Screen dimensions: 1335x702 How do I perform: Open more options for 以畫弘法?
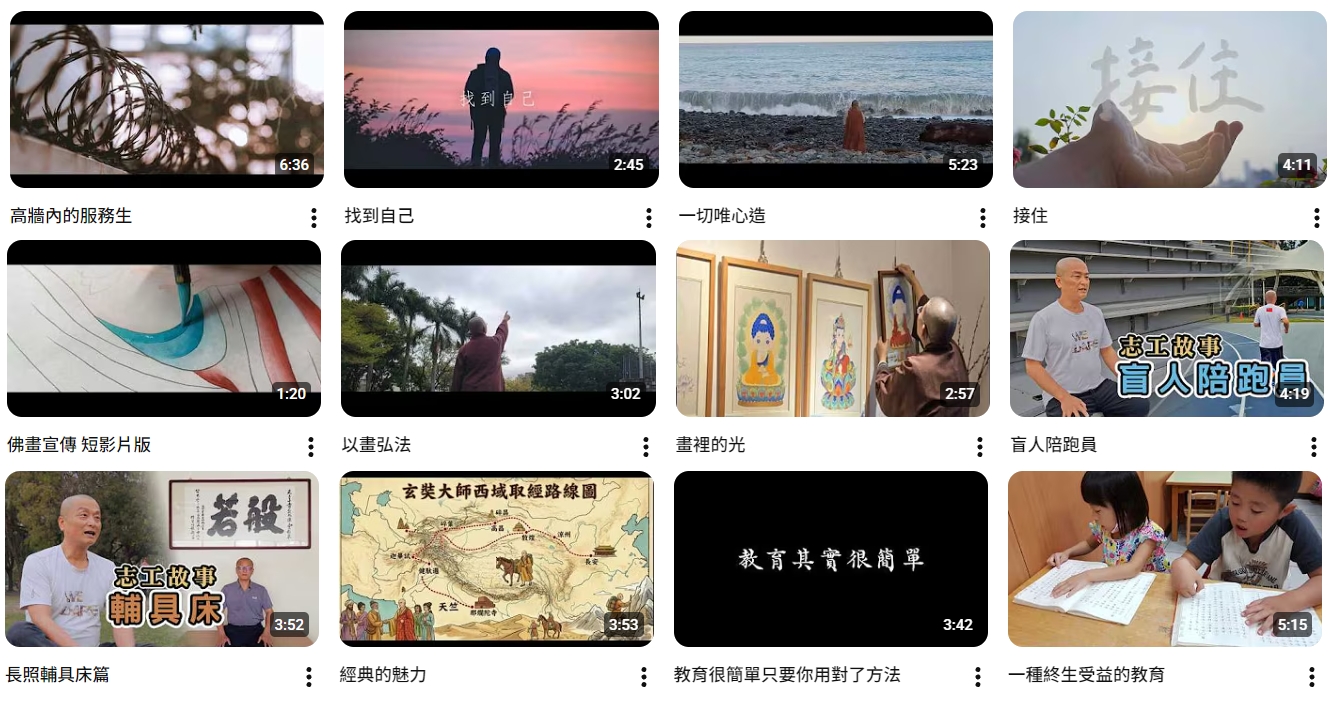[x=646, y=446]
